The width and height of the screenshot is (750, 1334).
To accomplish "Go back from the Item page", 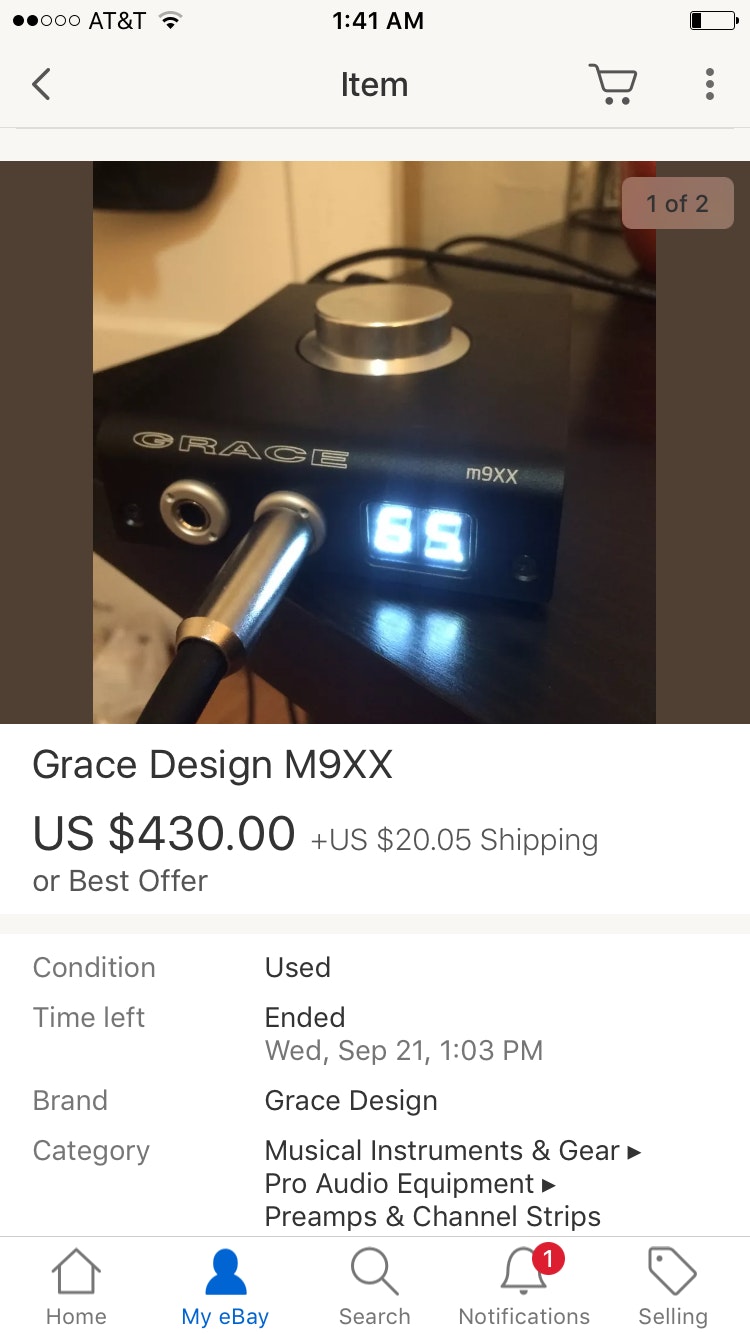I will click(x=41, y=85).
